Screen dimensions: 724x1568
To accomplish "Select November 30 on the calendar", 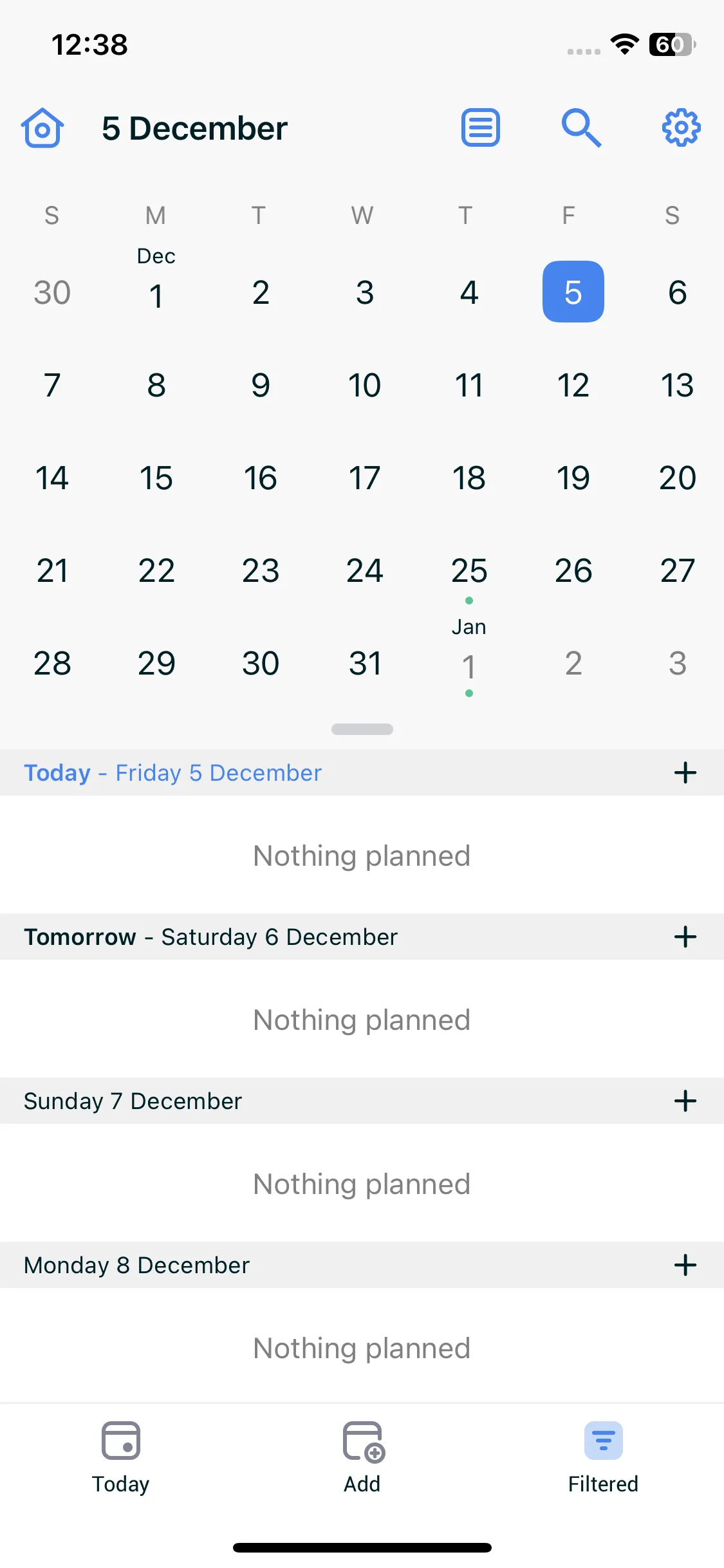I will click(x=52, y=293).
